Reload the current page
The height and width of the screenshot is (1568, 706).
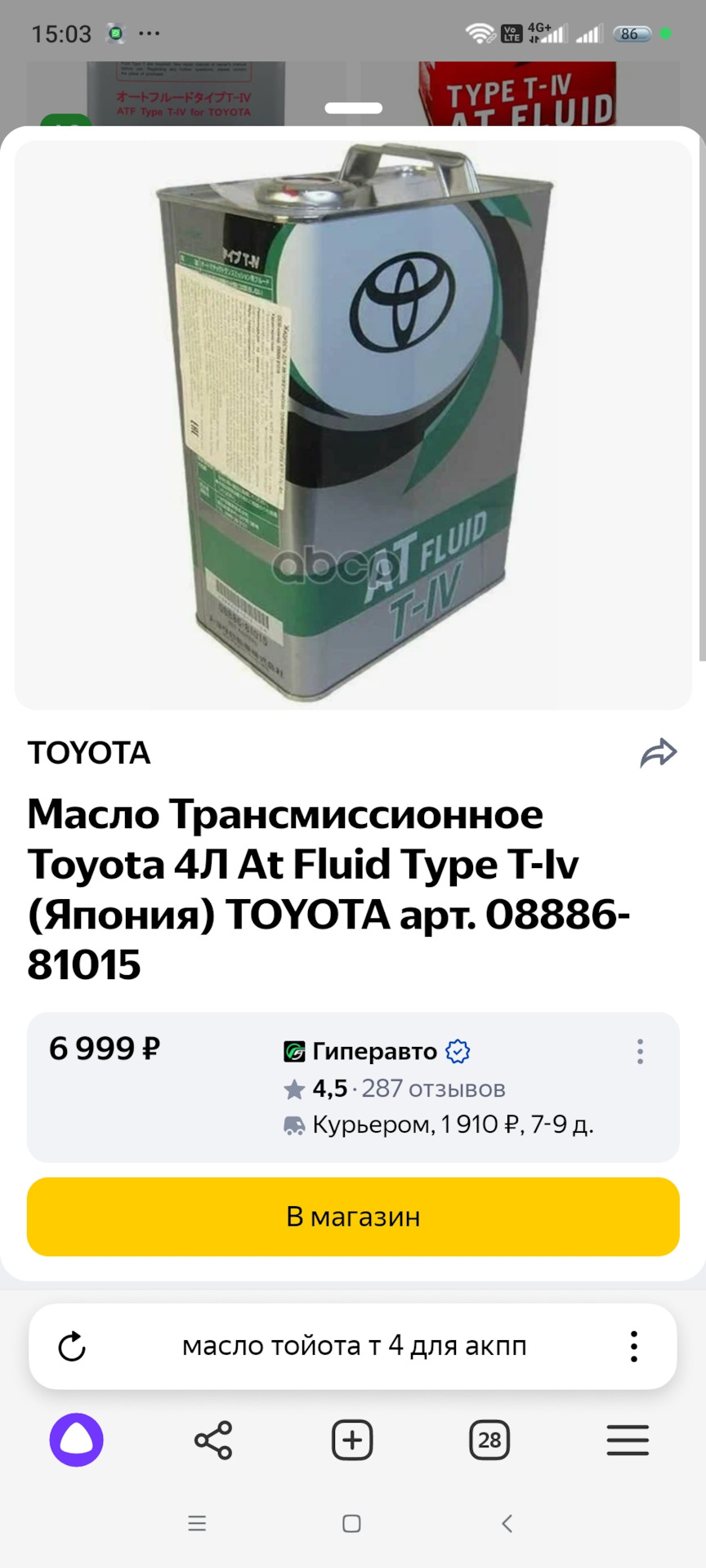coord(72,1347)
